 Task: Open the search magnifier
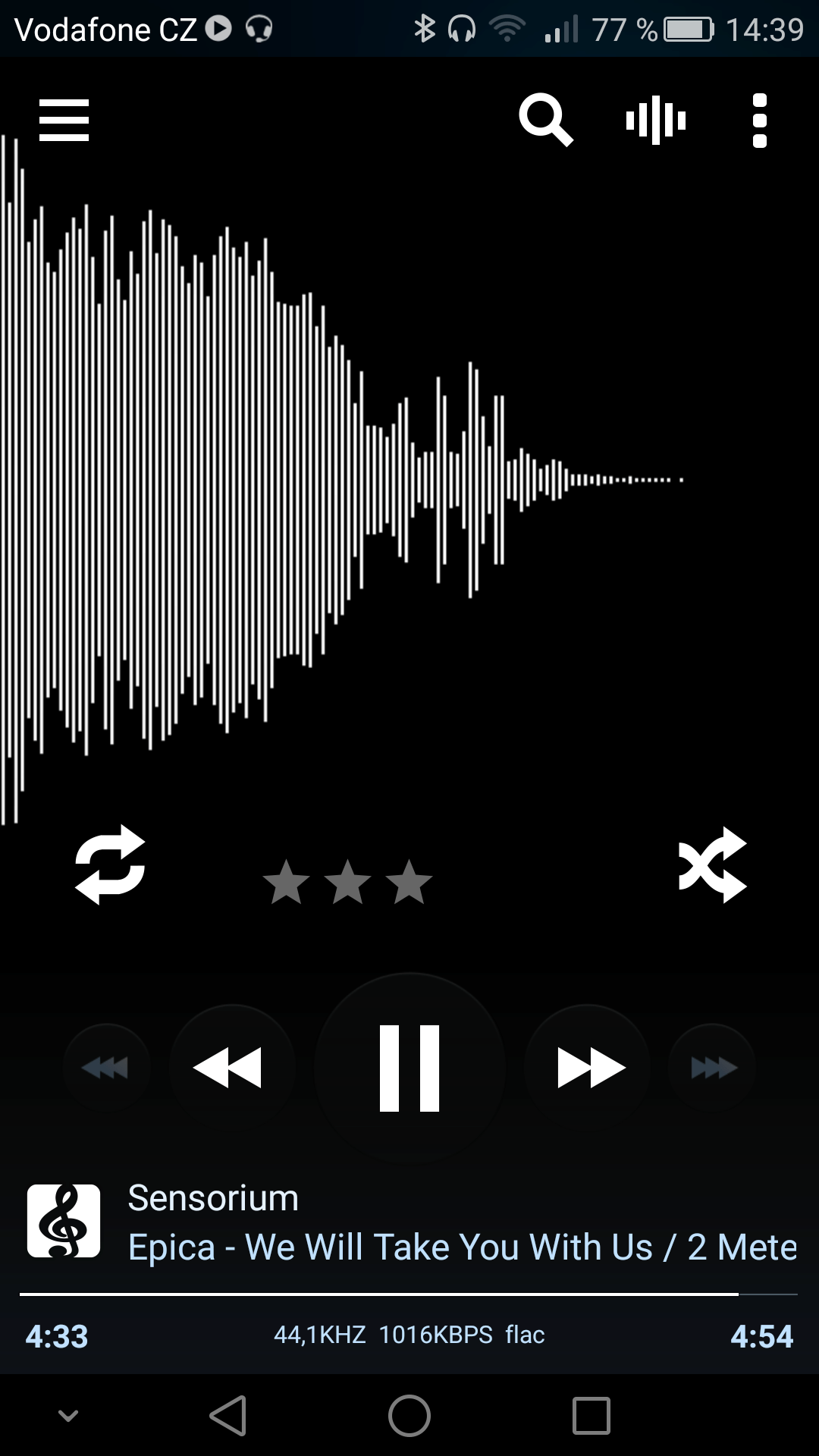click(545, 120)
